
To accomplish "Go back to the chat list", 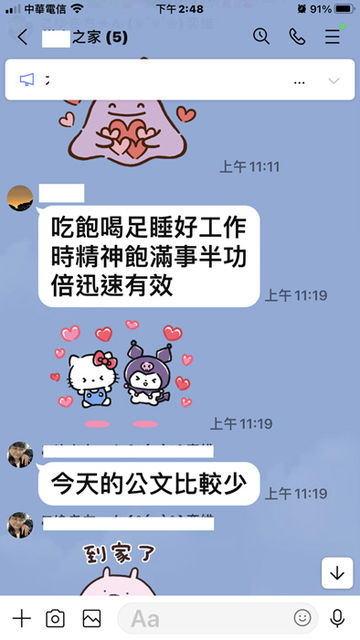I will tap(22, 38).
